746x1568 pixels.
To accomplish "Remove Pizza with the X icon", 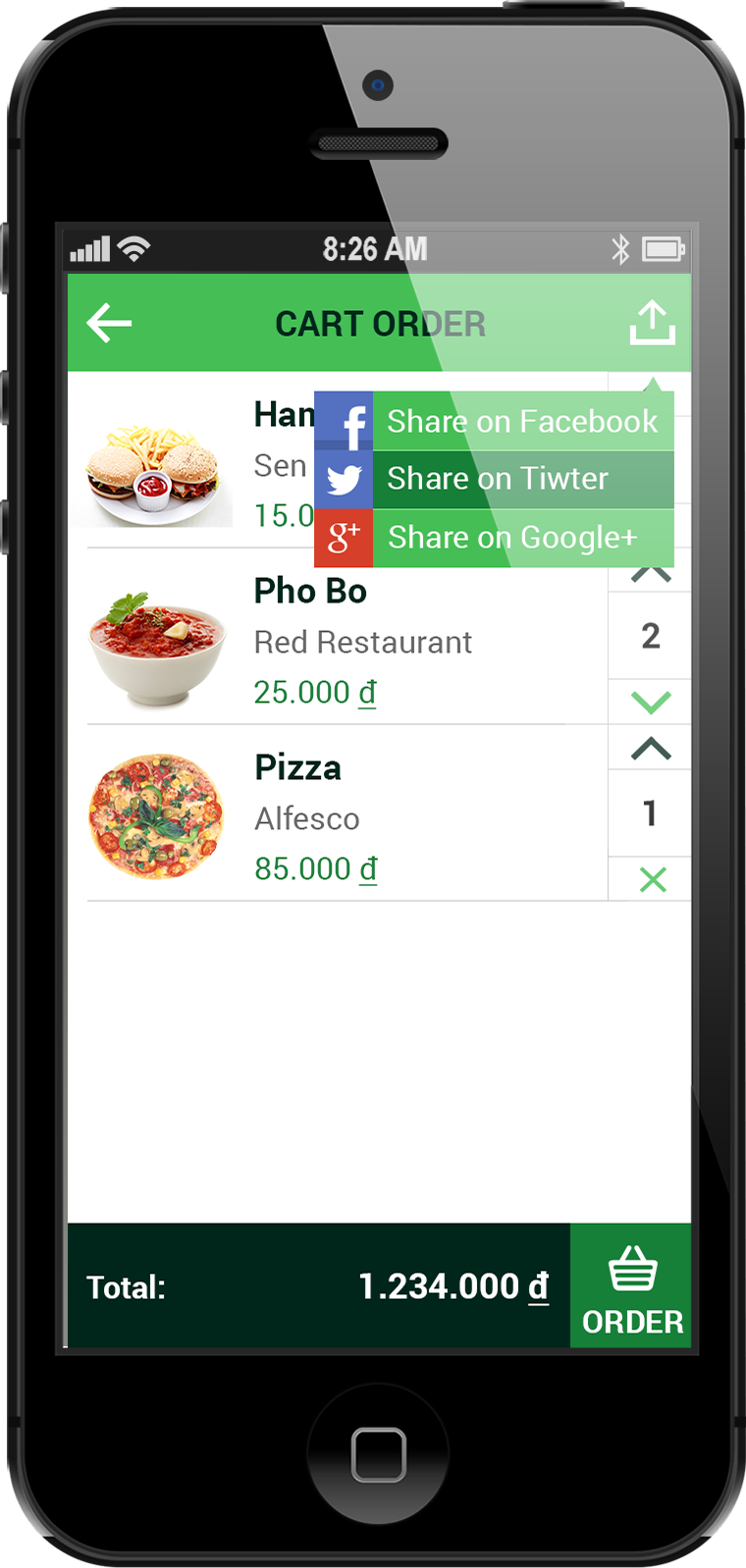I will (x=652, y=879).
